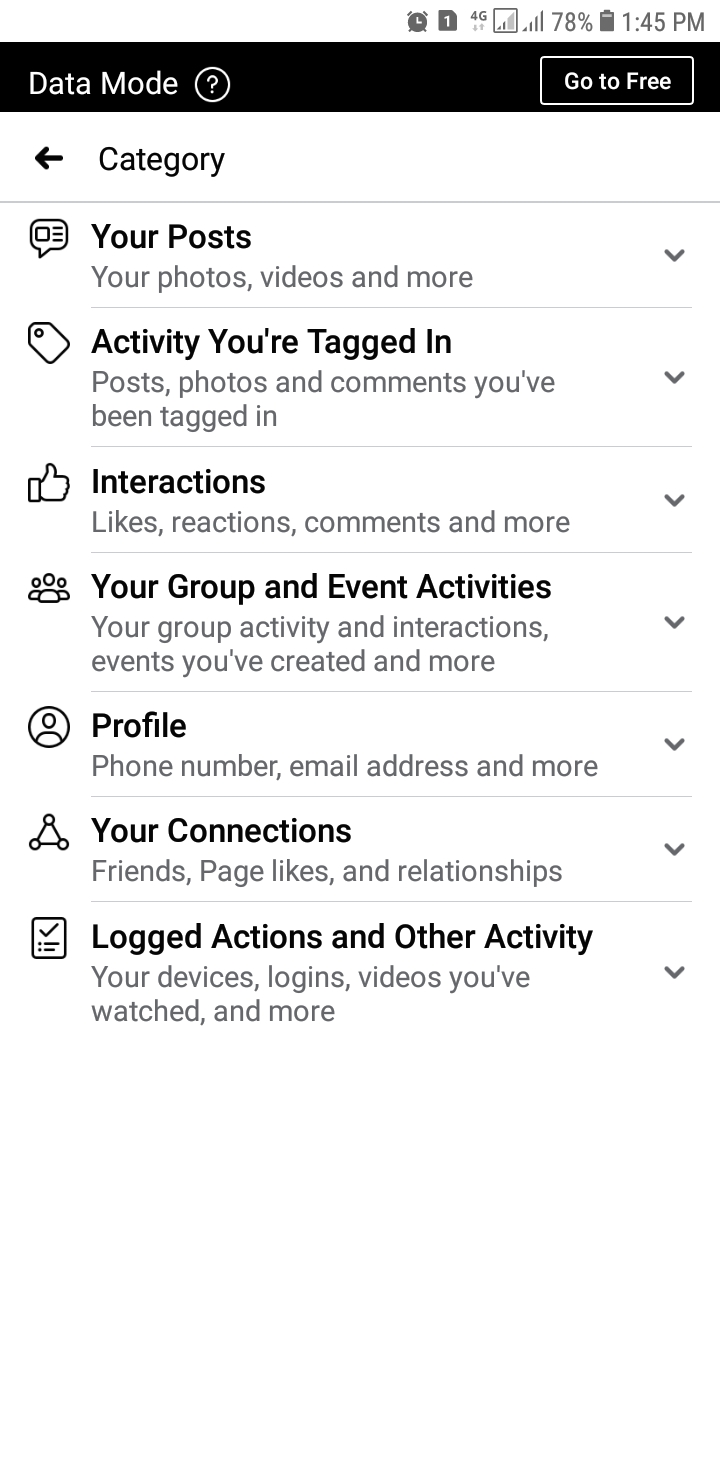Expand the Your Posts category
The height and width of the screenshot is (1480, 720).
tap(674, 255)
